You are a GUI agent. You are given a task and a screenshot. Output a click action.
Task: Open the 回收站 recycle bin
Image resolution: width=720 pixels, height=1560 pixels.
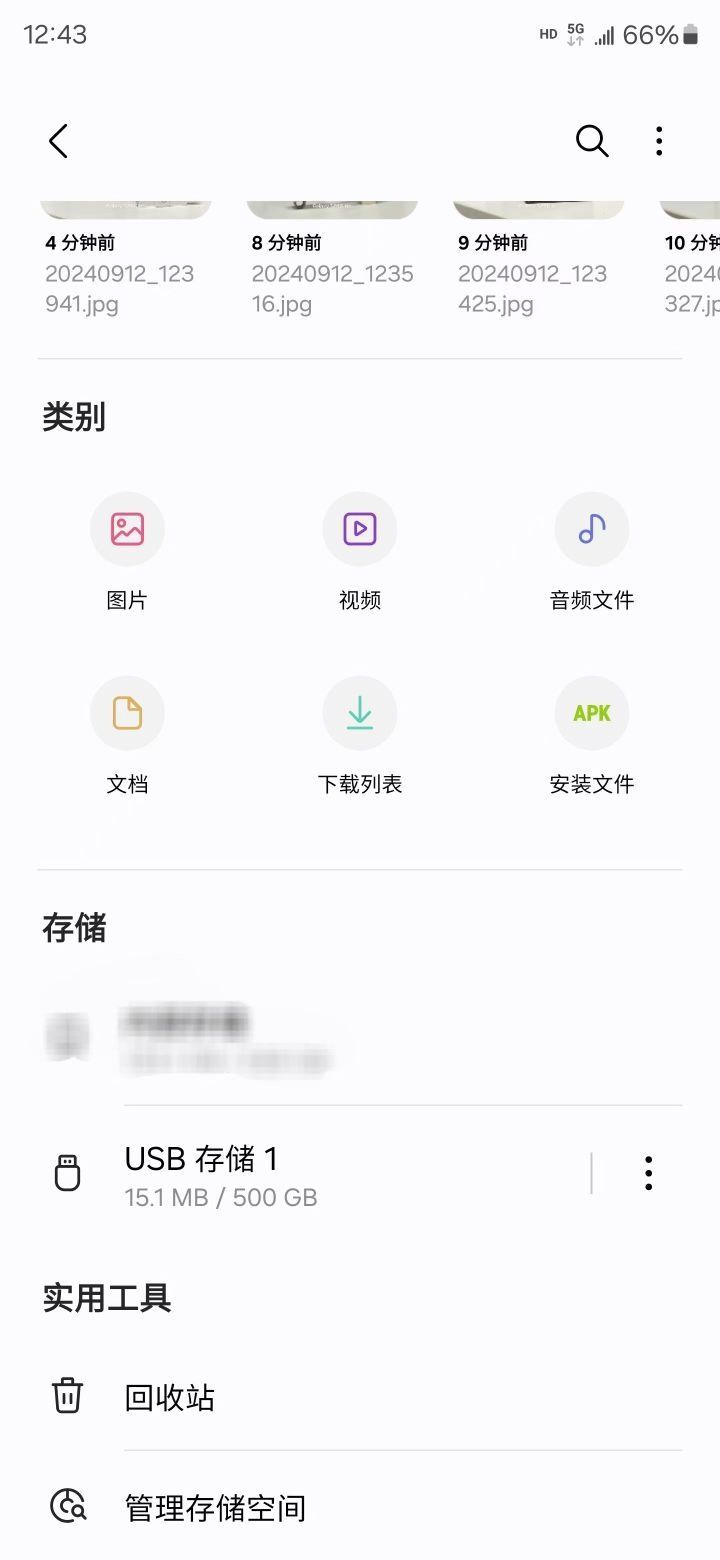click(x=170, y=1397)
